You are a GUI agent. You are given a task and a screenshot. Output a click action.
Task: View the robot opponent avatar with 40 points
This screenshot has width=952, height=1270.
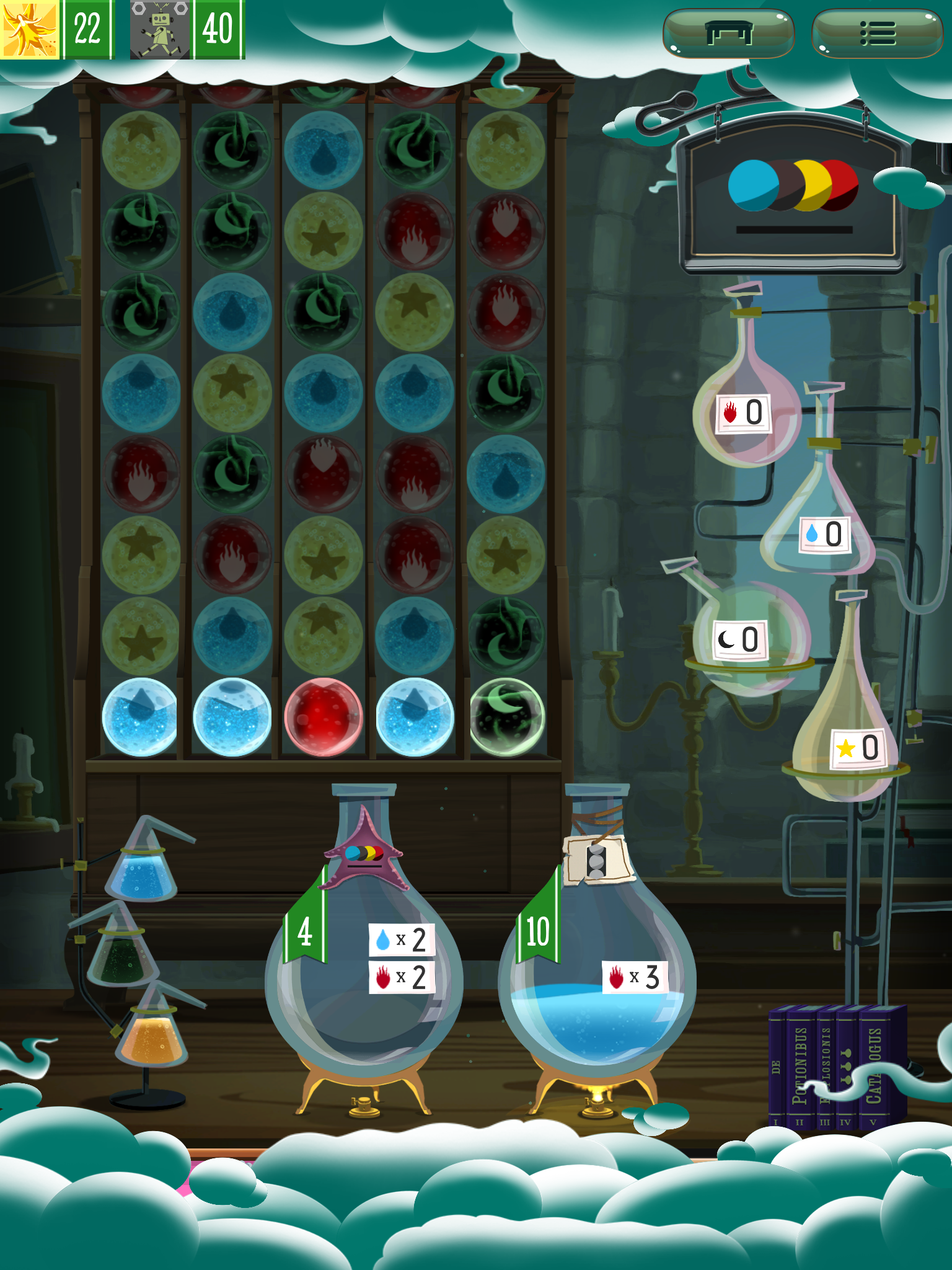tap(160, 29)
